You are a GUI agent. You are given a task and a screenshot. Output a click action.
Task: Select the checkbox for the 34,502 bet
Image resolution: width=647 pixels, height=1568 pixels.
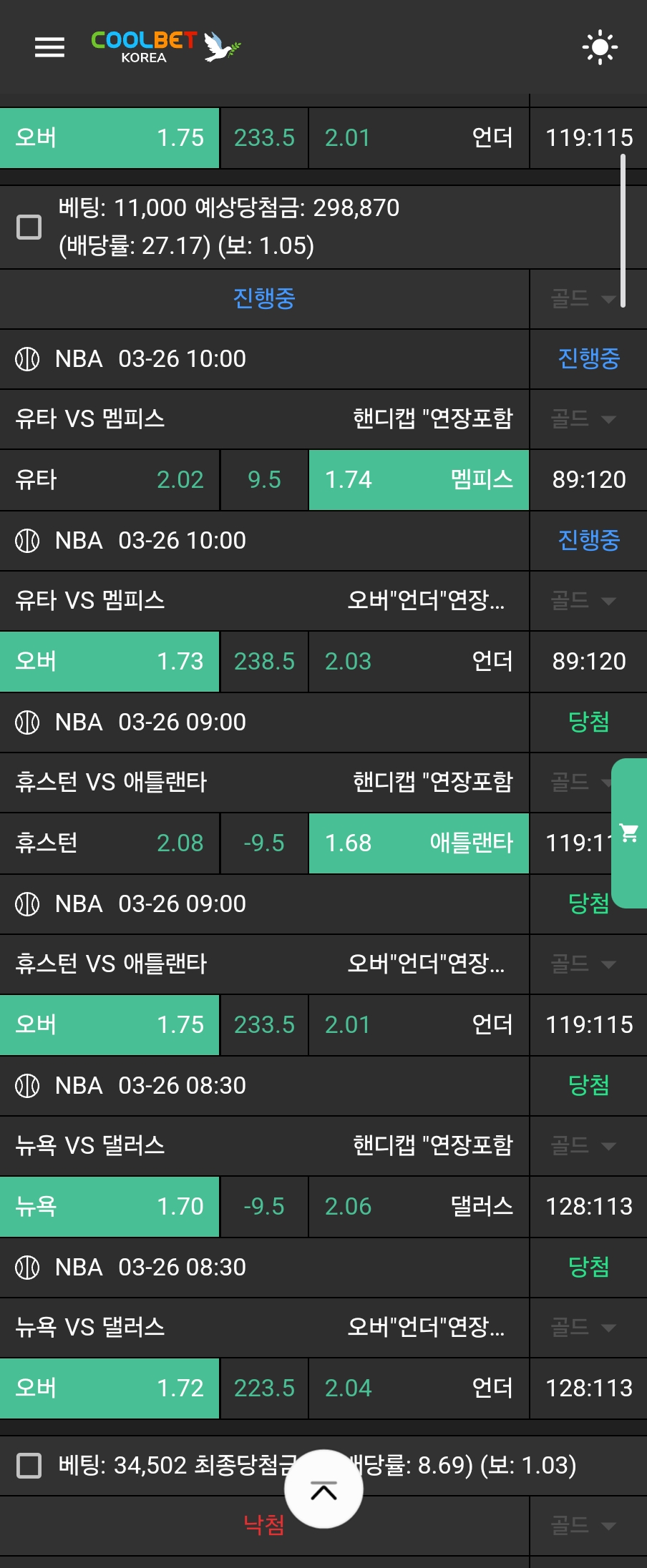tap(29, 1465)
